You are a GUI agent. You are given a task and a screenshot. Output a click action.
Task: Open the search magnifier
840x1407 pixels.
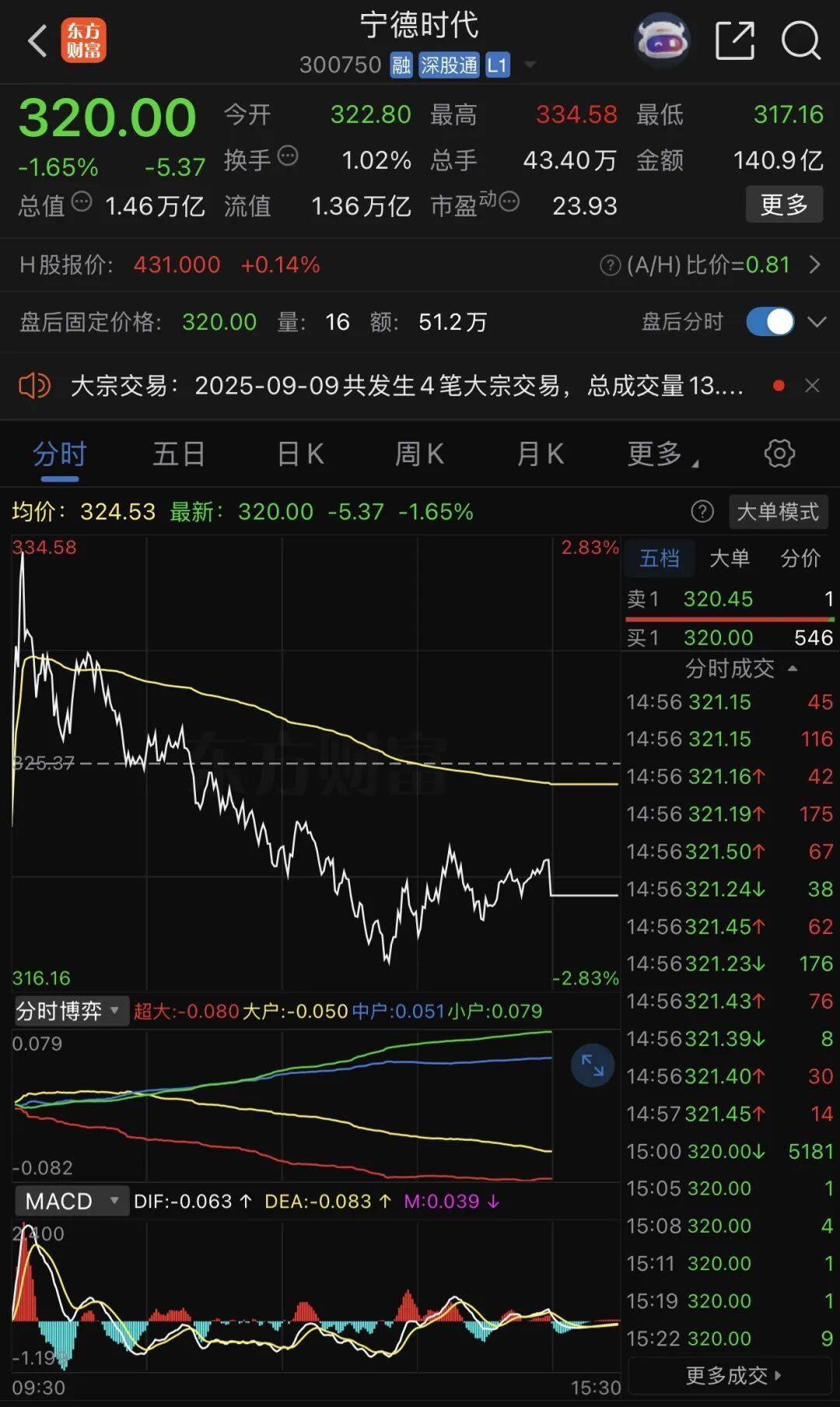pos(801,39)
